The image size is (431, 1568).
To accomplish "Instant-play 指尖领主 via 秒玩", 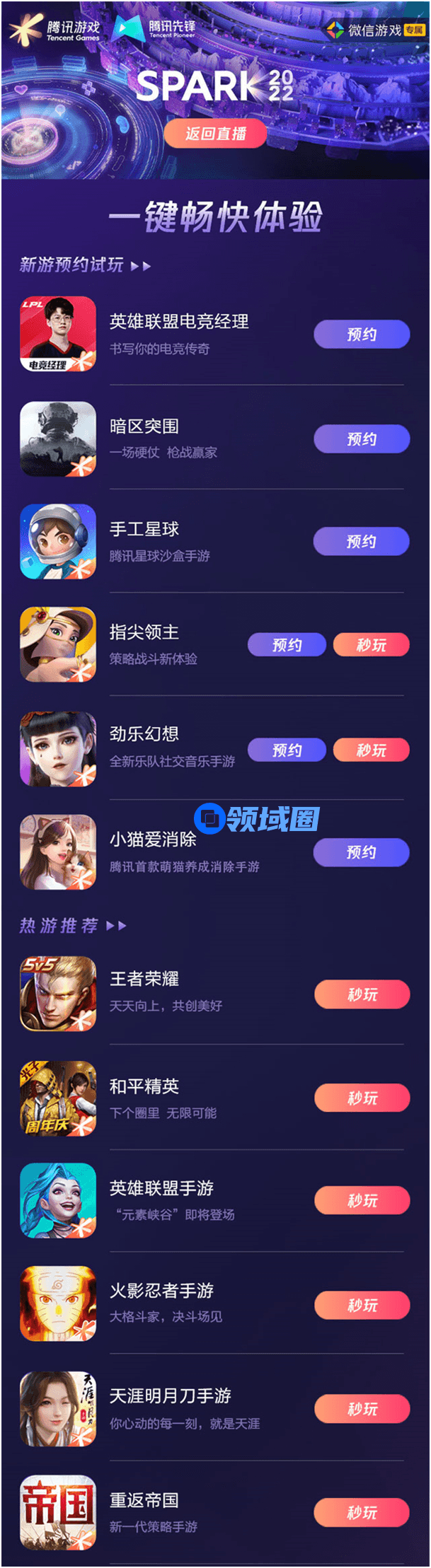I will coord(371,645).
